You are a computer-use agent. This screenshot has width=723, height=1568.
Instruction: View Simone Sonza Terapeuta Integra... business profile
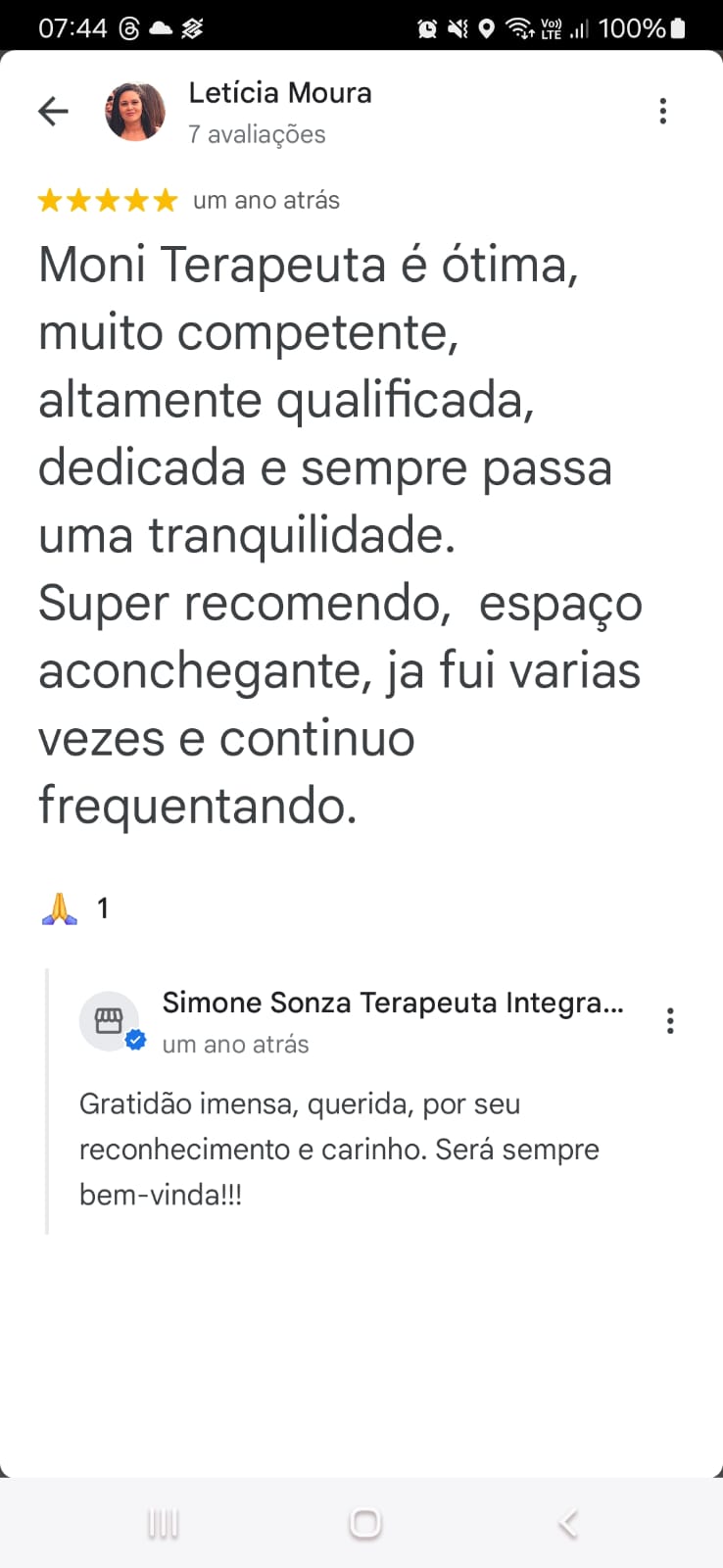[392, 1003]
